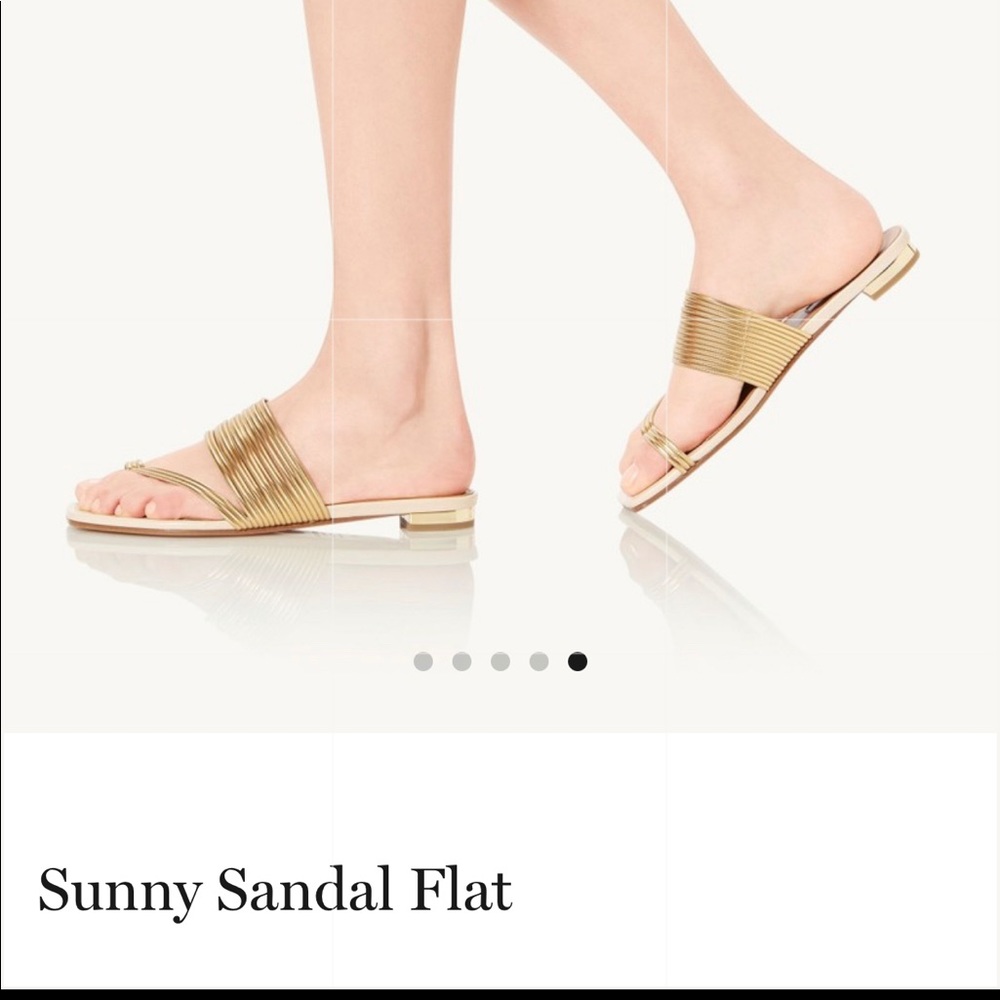
Task: Select the third photo indicator dot
Action: [500, 661]
